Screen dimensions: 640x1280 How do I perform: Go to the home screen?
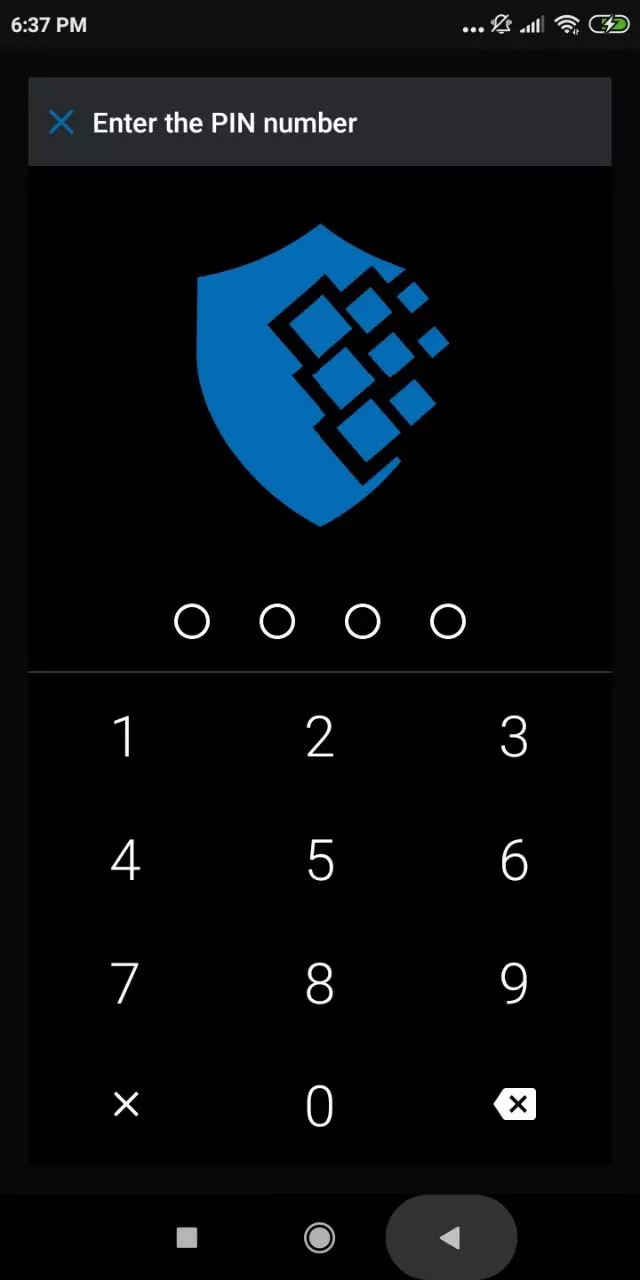[319, 1238]
